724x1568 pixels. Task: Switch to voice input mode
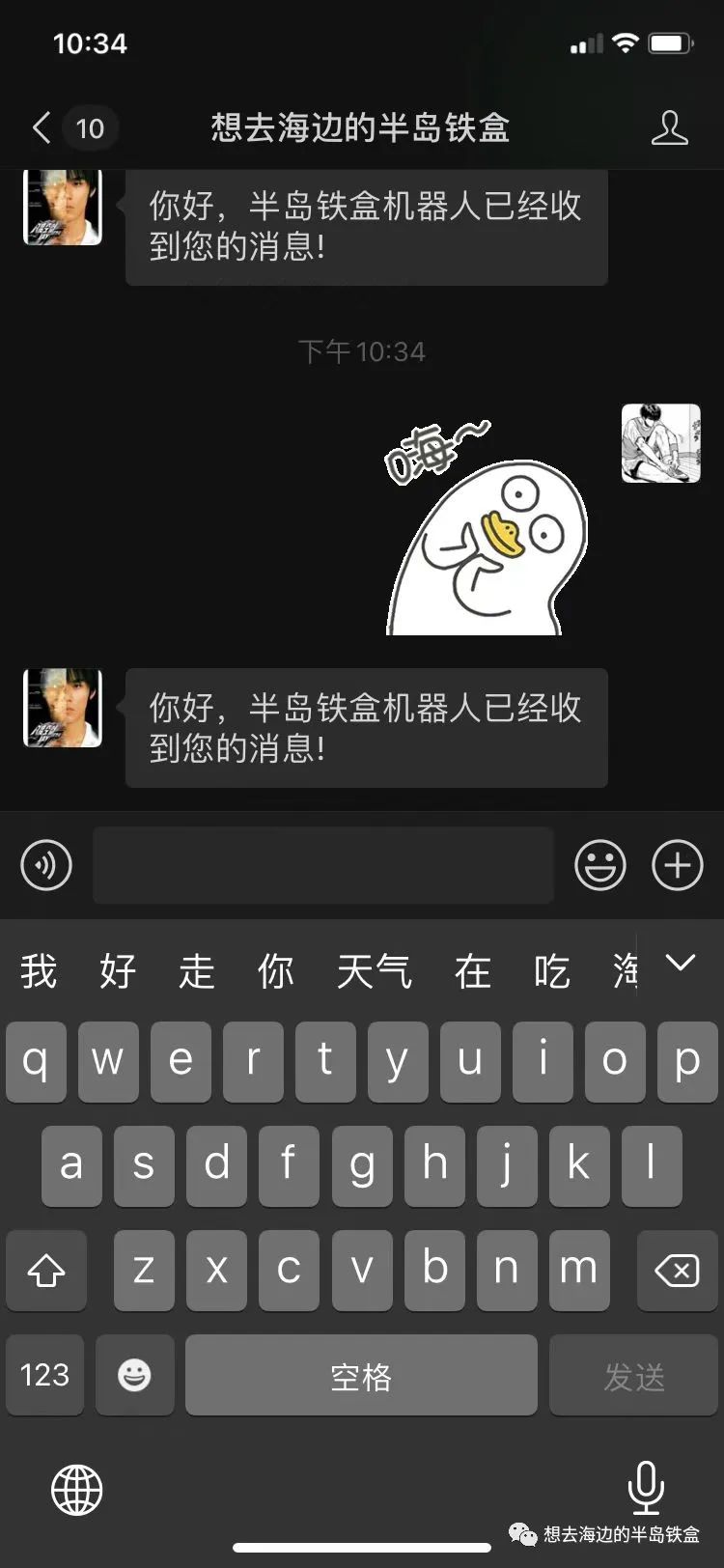click(46, 865)
